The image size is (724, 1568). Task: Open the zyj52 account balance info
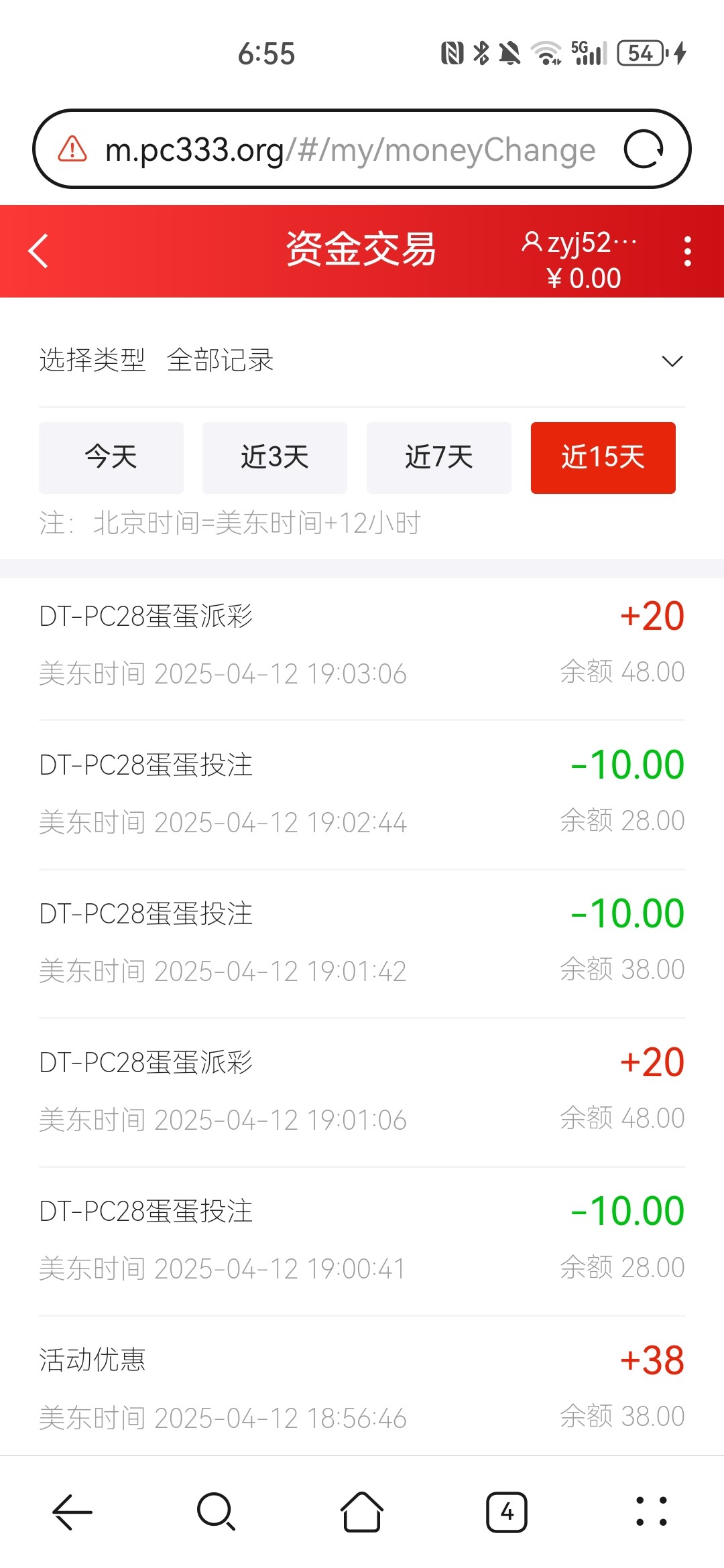(582, 259)
